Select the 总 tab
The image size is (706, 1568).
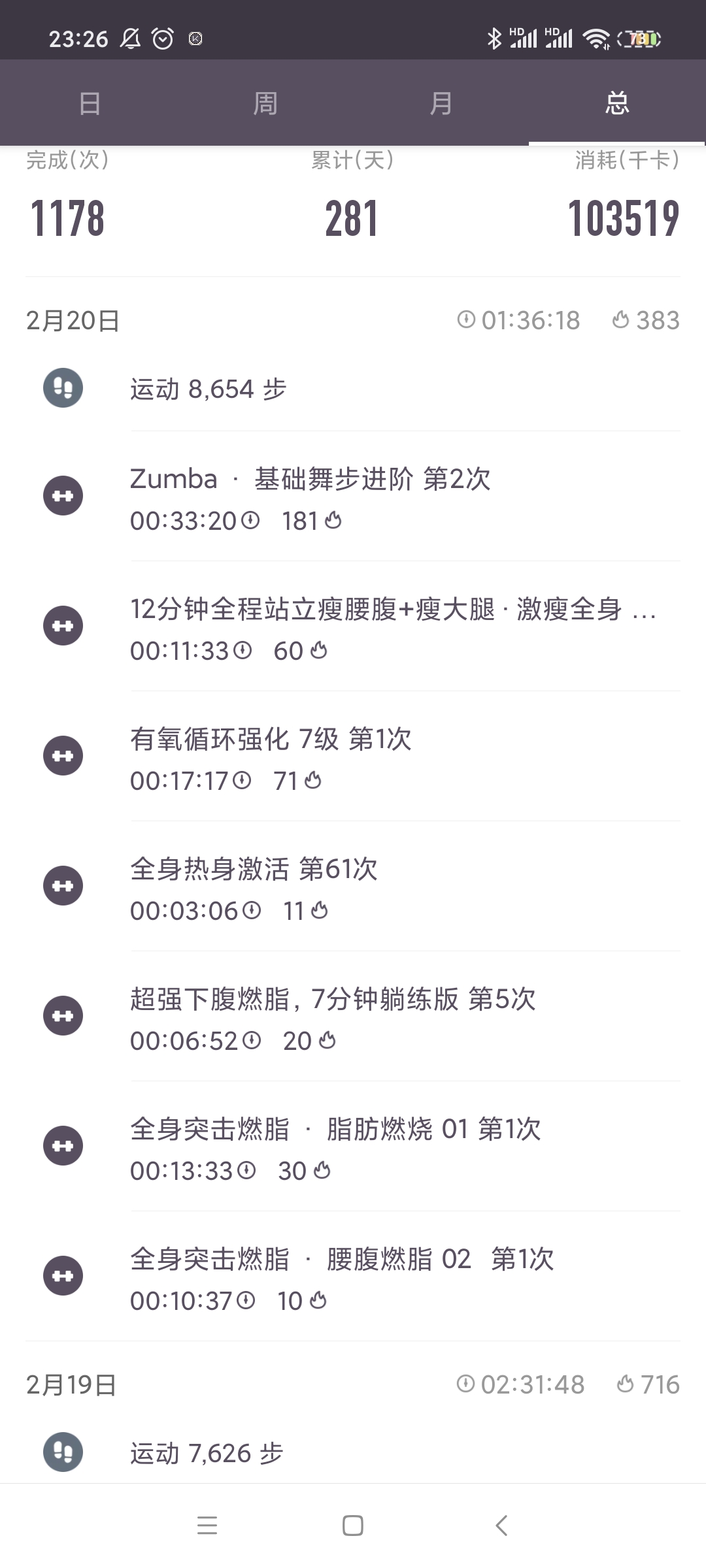pos(617,103)
